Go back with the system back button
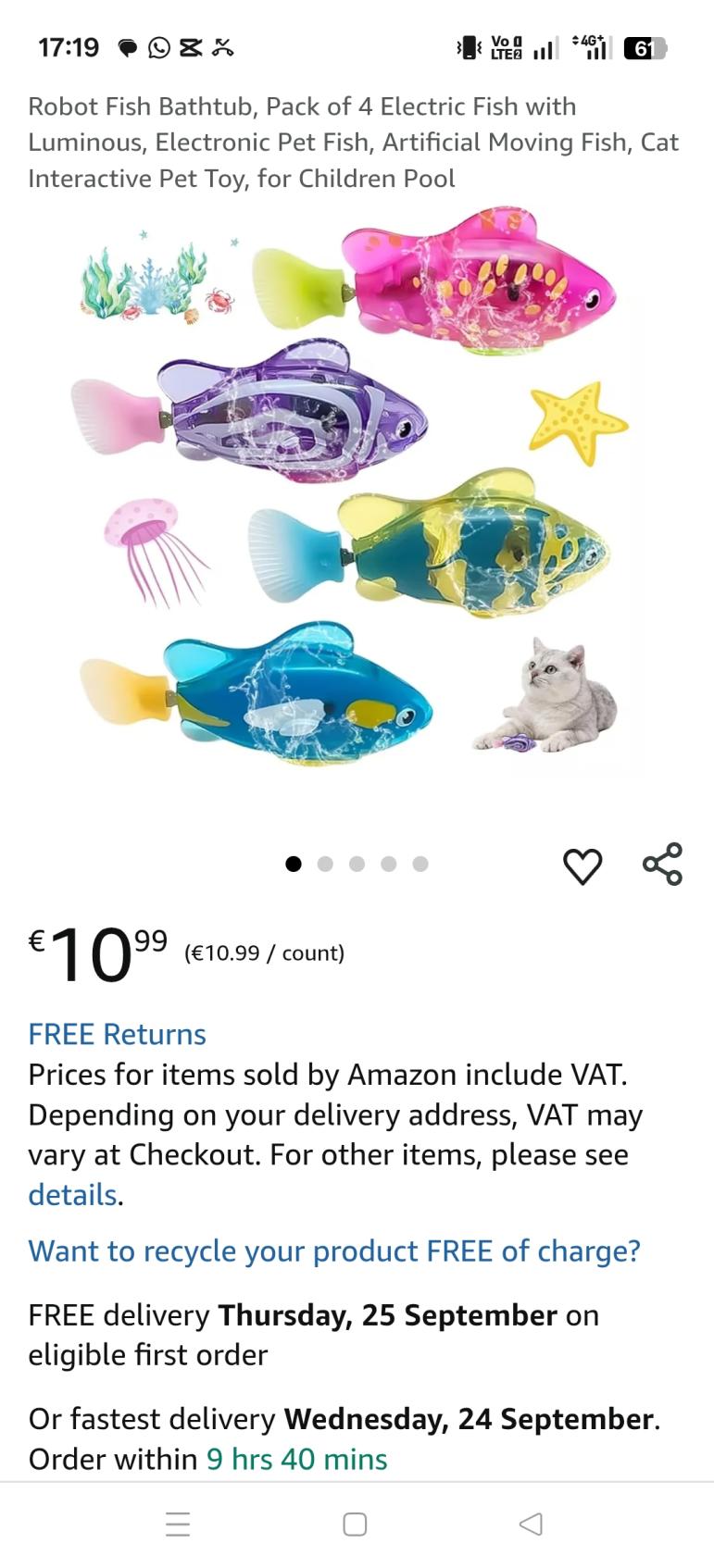 pos(531,1524)
